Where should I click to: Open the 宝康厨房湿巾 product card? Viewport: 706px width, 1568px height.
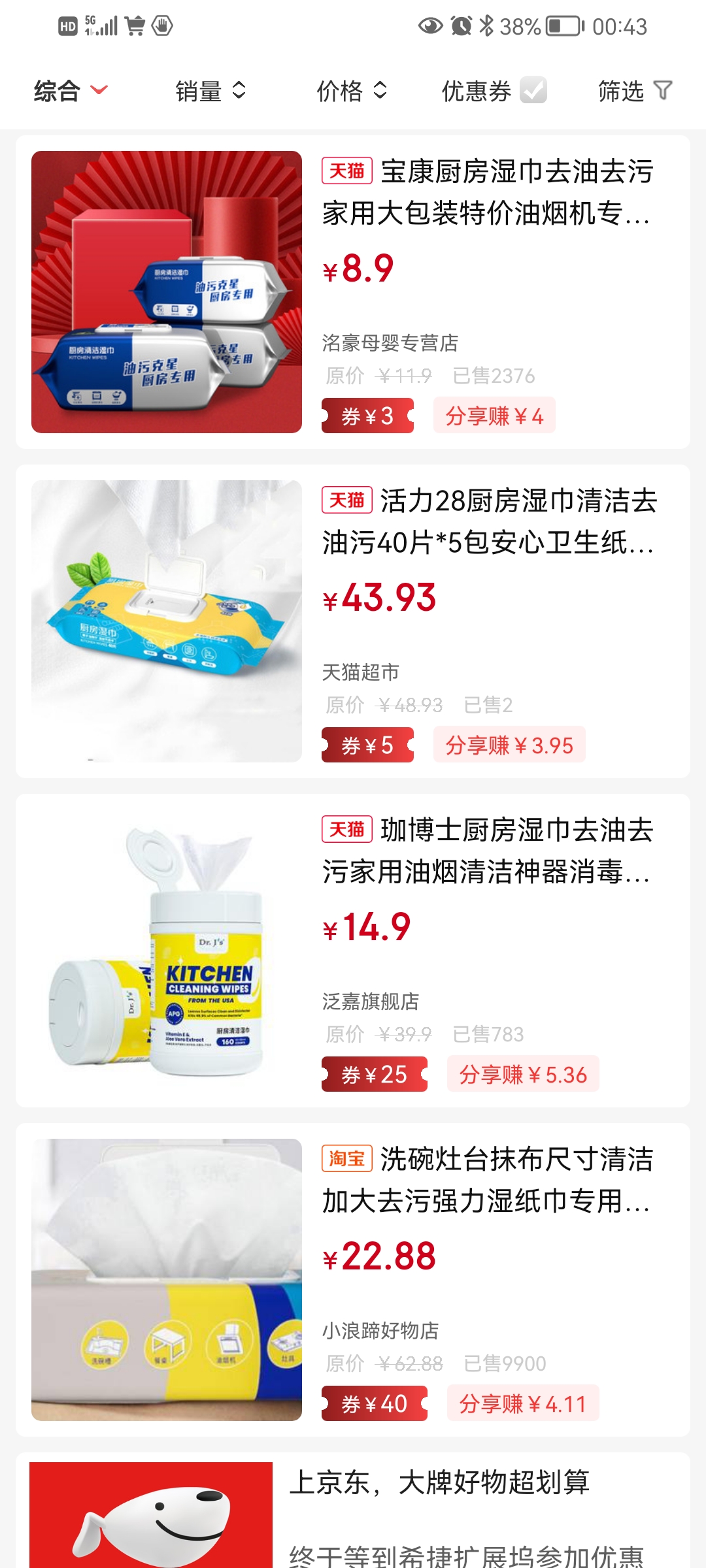353,292
